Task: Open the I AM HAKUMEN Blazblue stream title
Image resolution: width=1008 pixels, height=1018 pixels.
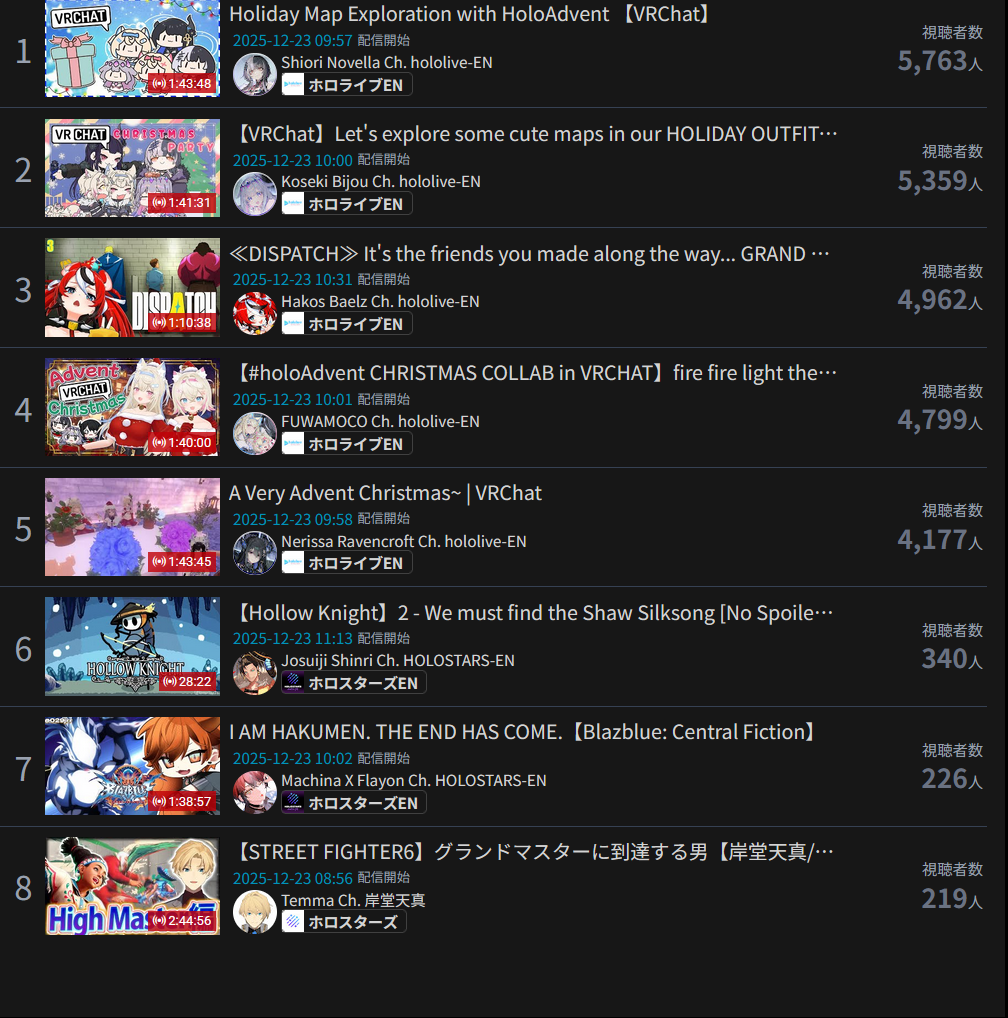Action: 523,732
